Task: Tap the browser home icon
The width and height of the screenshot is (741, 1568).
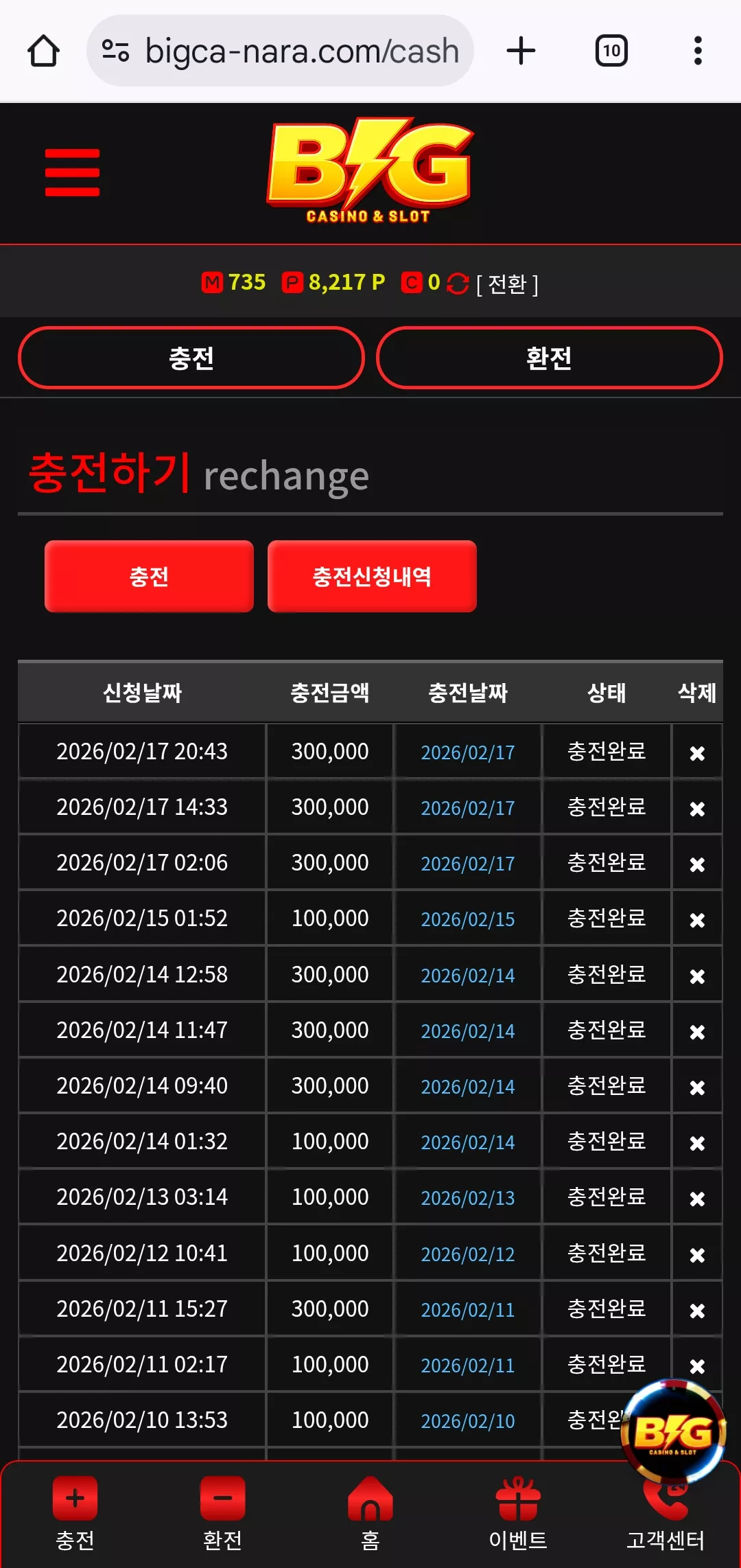Action: coord(43,51)
